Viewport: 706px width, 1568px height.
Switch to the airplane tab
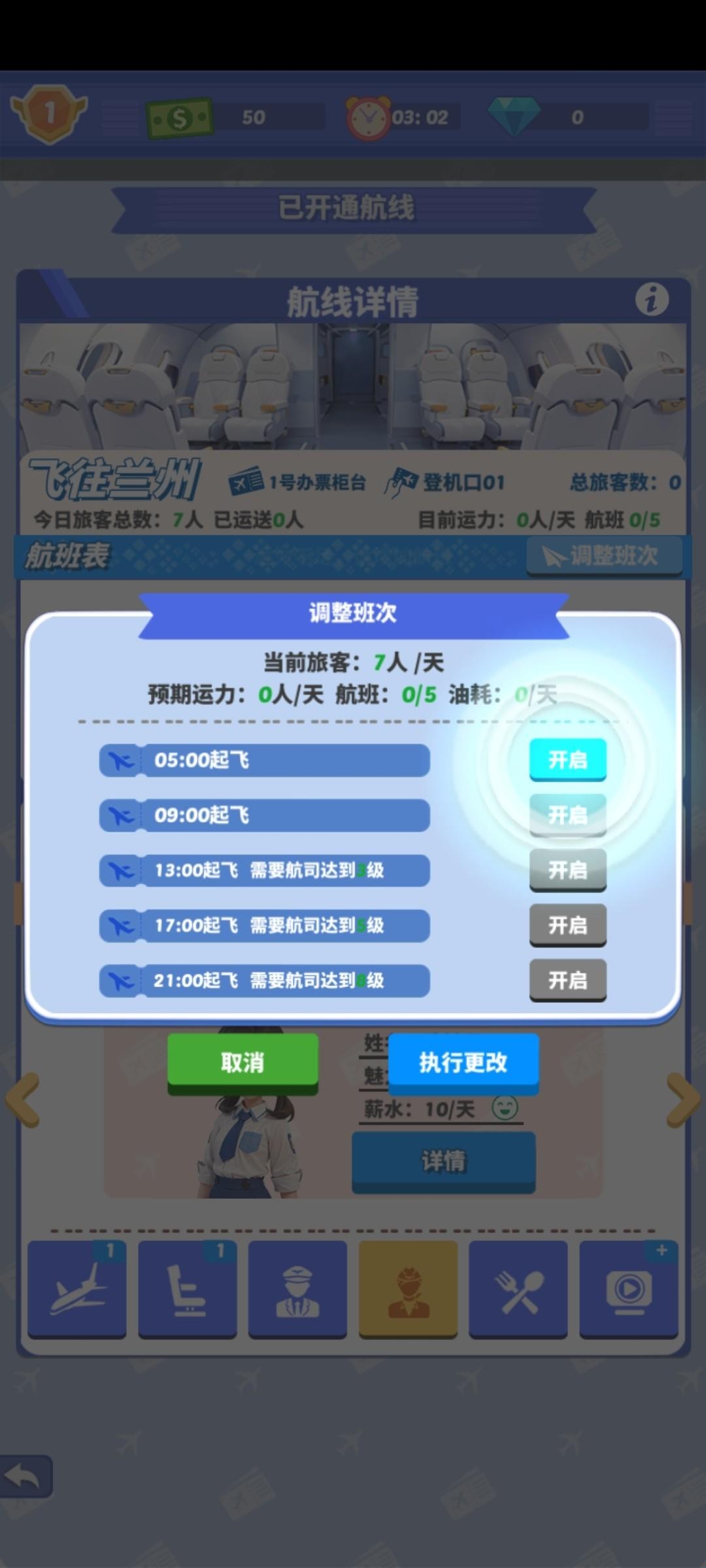point(77,1288)
